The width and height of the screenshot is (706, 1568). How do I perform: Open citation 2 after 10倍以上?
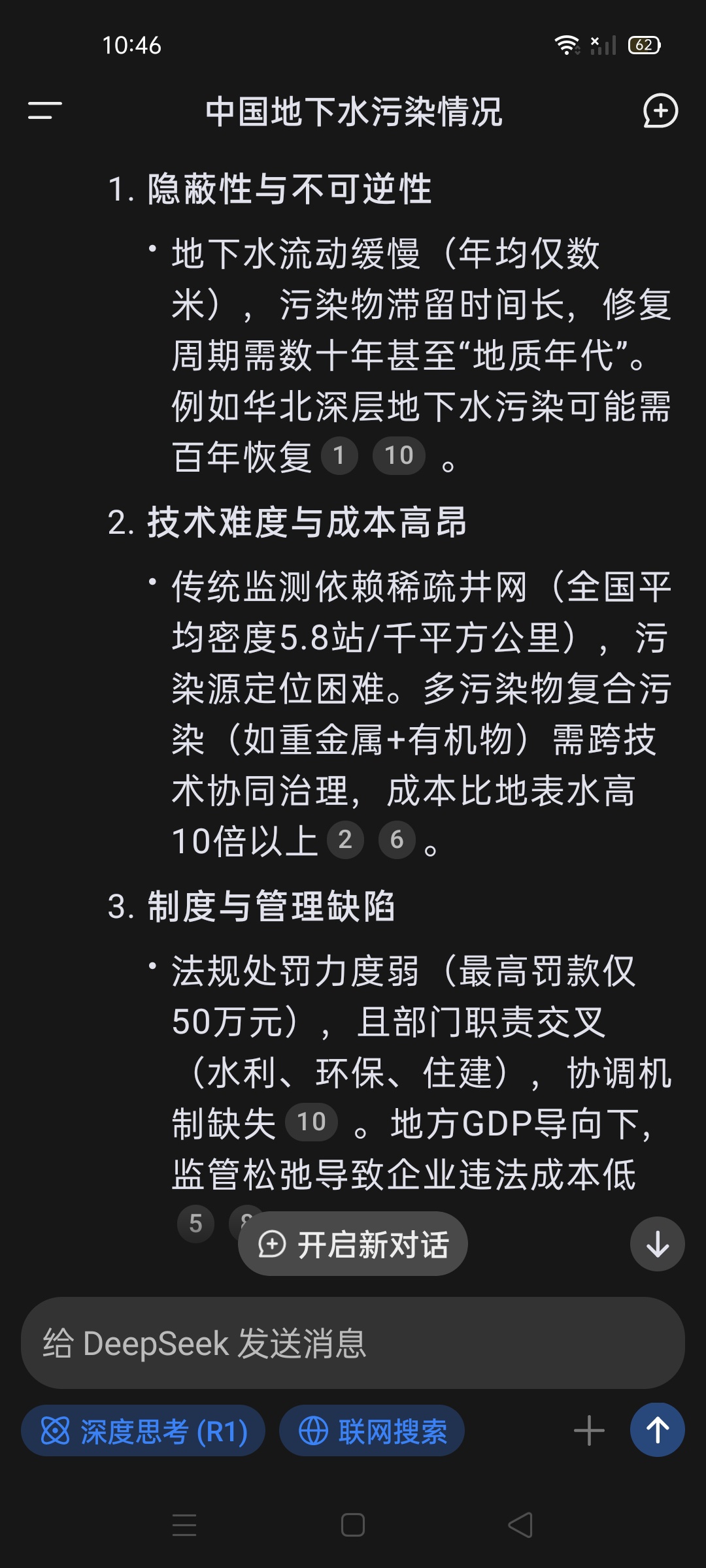coord(345,840)
